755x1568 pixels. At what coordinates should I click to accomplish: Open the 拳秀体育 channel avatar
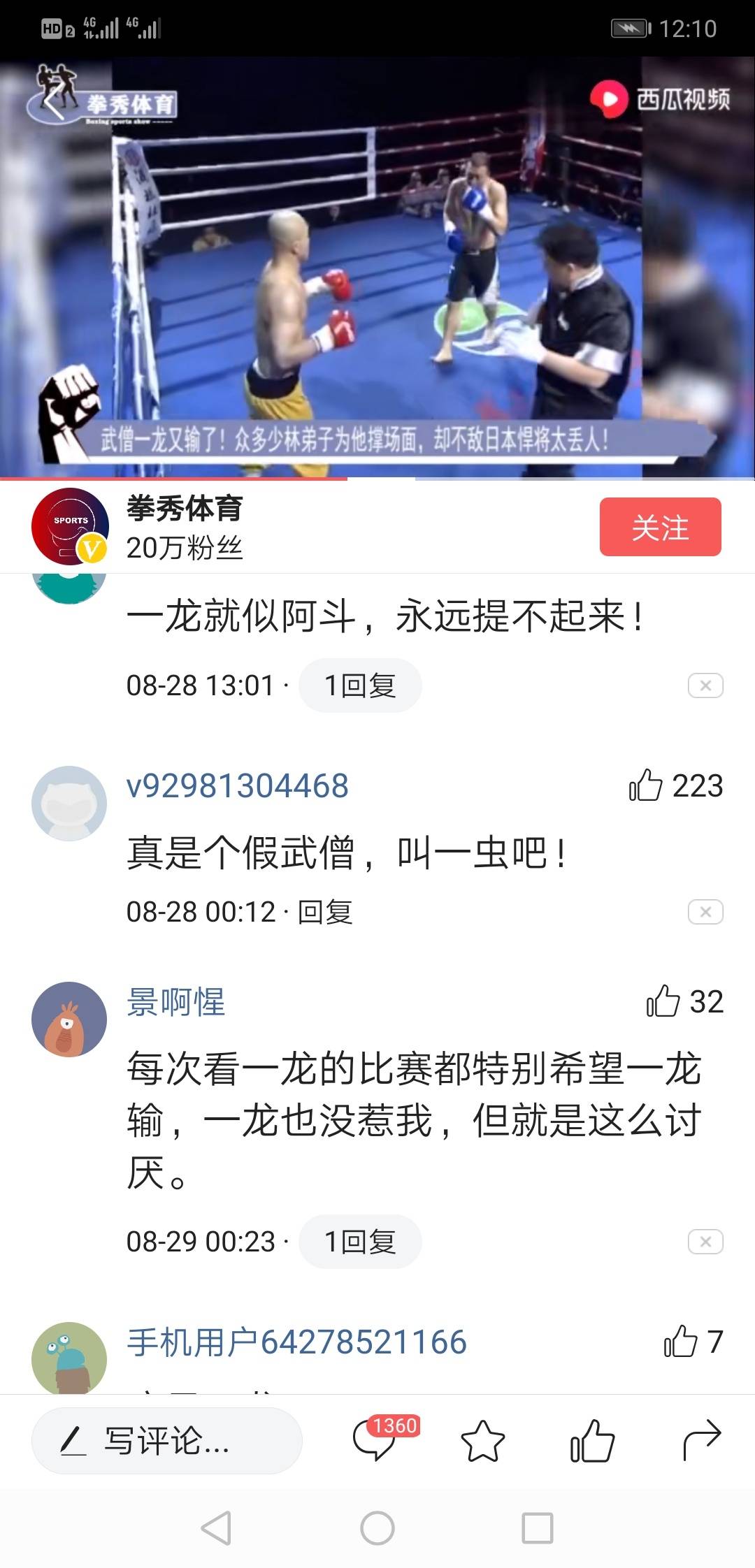click(69, 526)
